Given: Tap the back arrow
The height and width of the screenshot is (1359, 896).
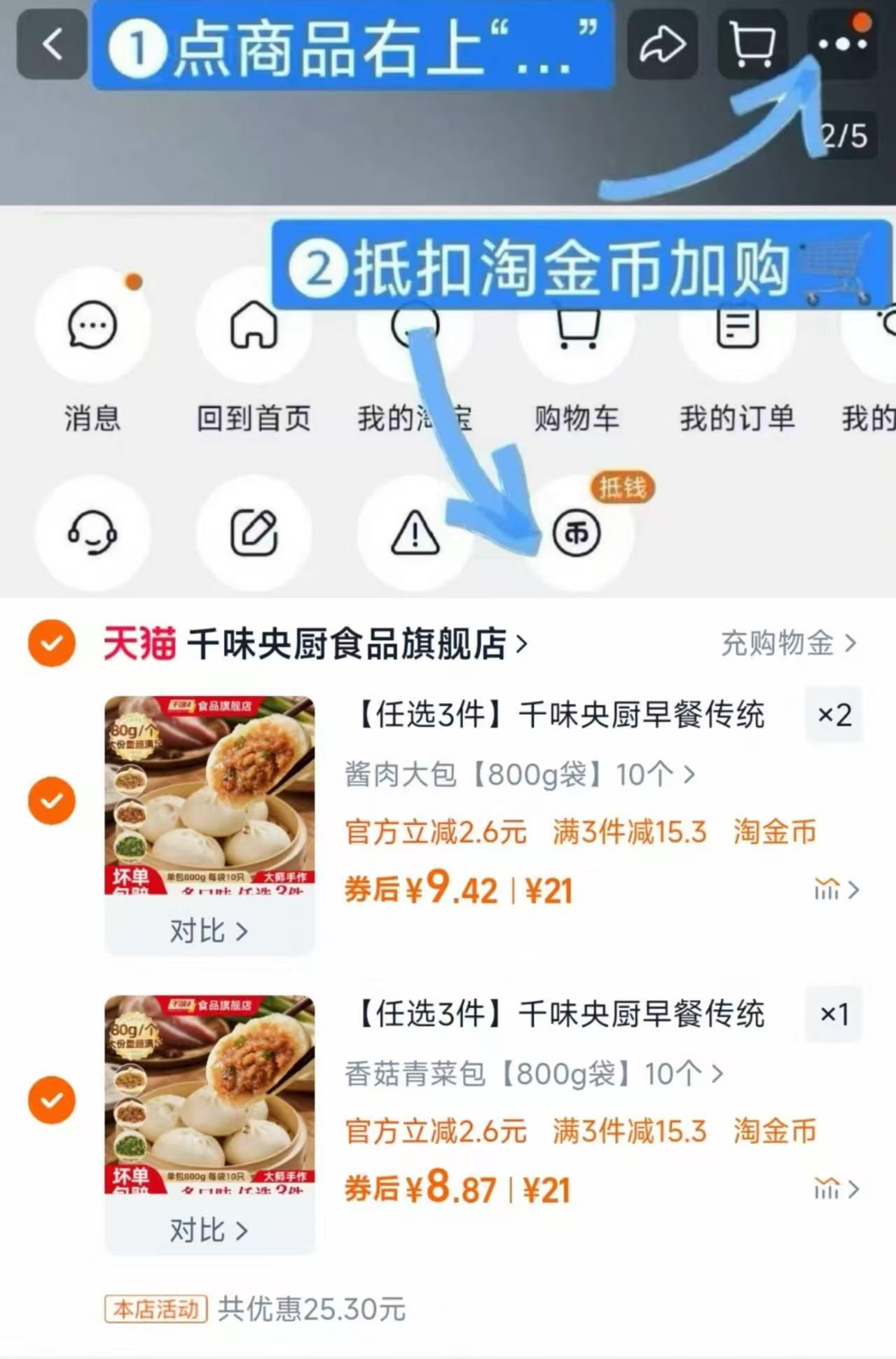Looking at the screenshot, I should click(51, 44).
